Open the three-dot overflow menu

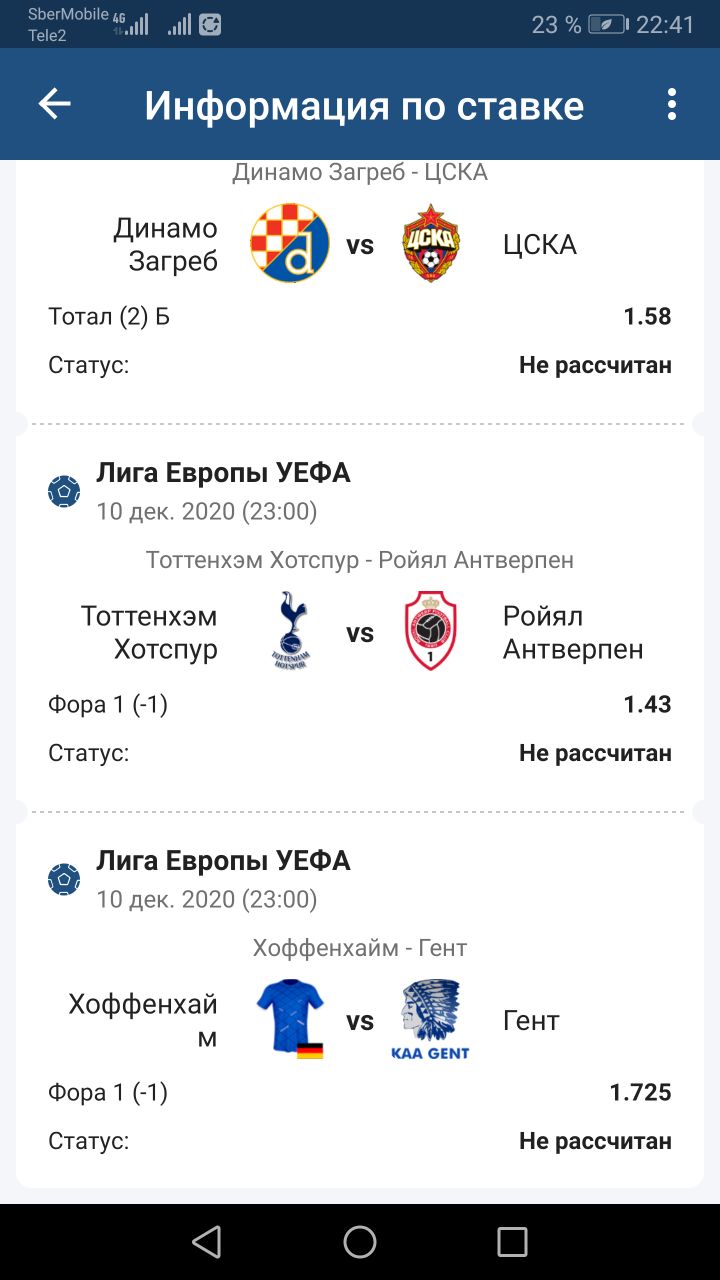click(671, 104)
